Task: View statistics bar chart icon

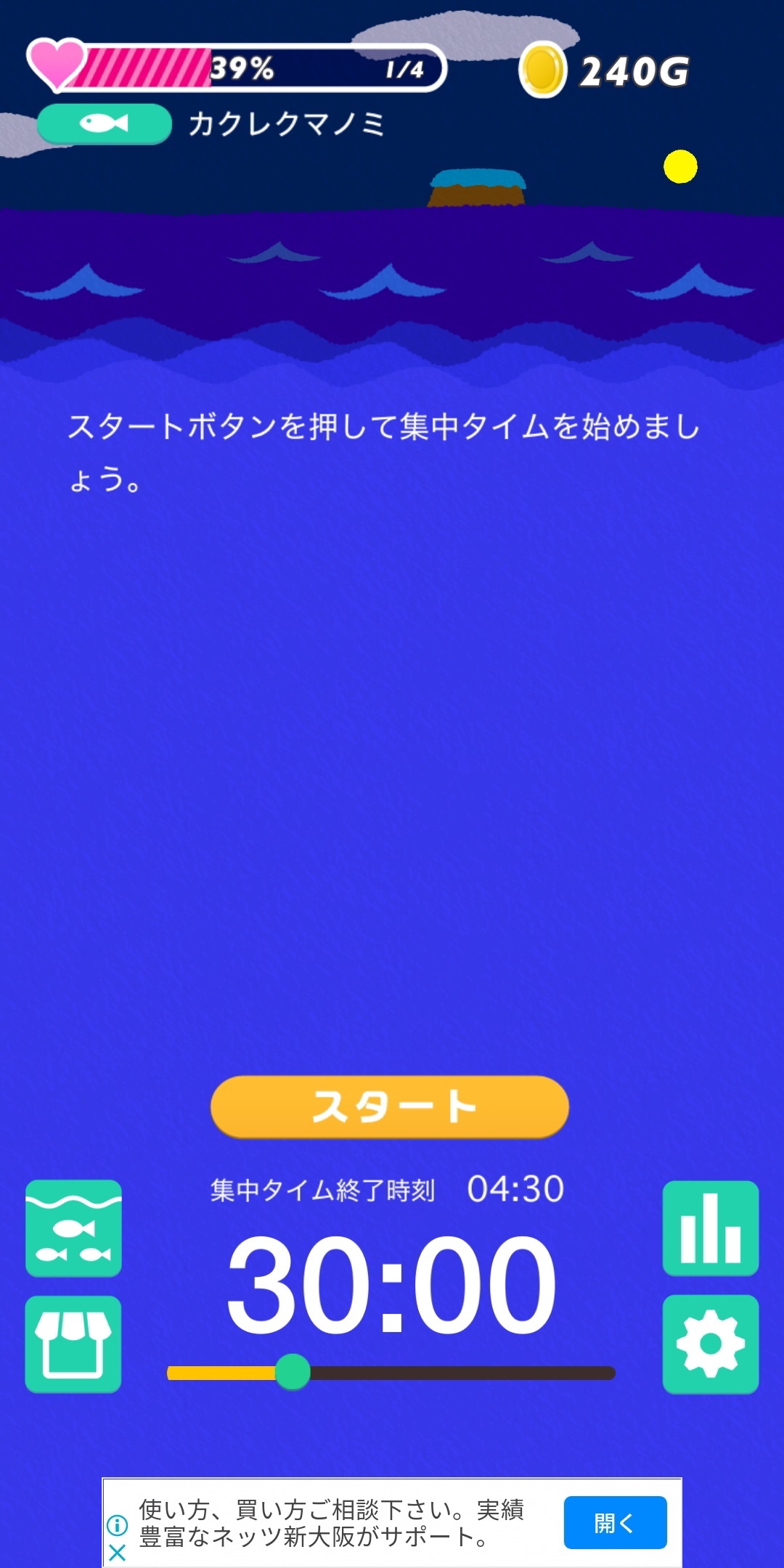Action: pos(711,1228)
